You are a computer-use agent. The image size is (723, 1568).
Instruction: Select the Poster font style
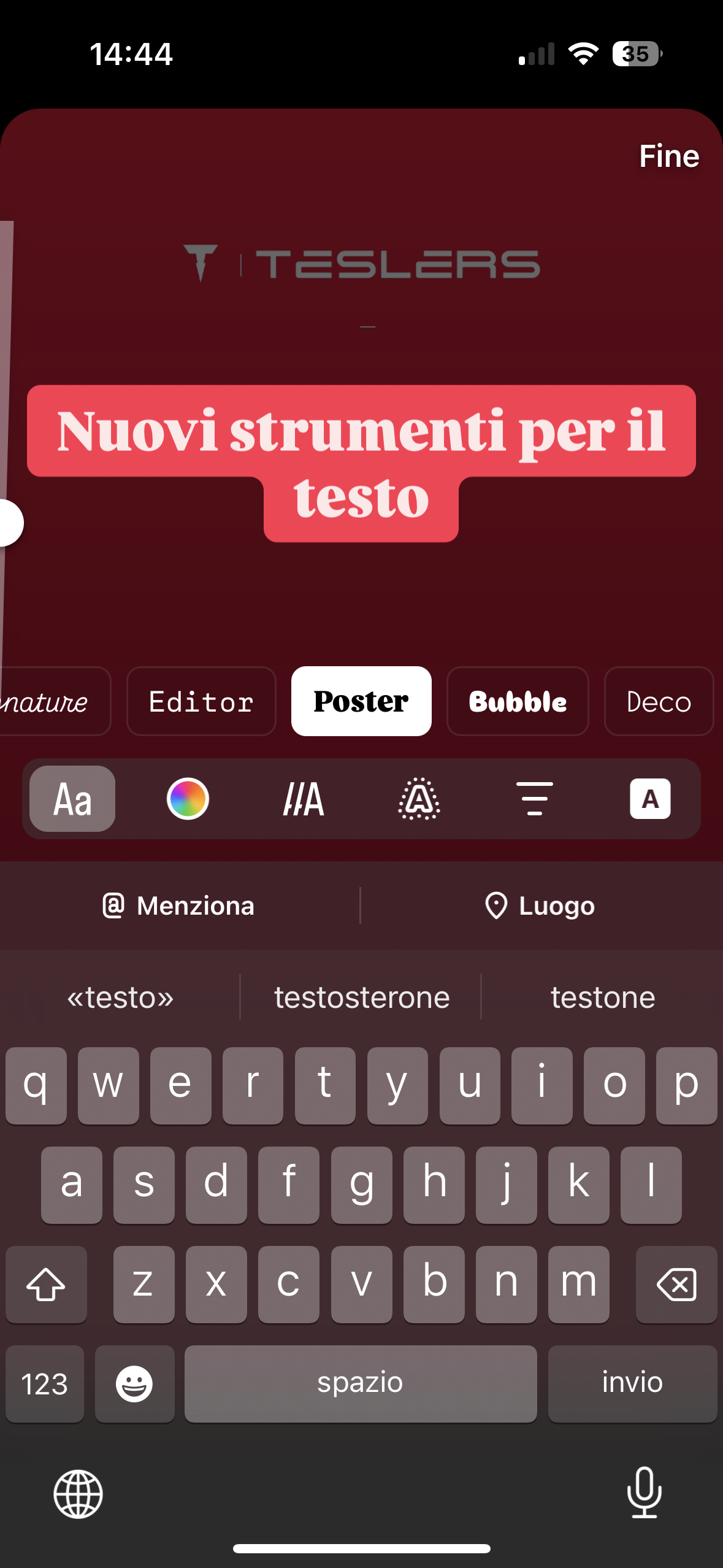361,701
